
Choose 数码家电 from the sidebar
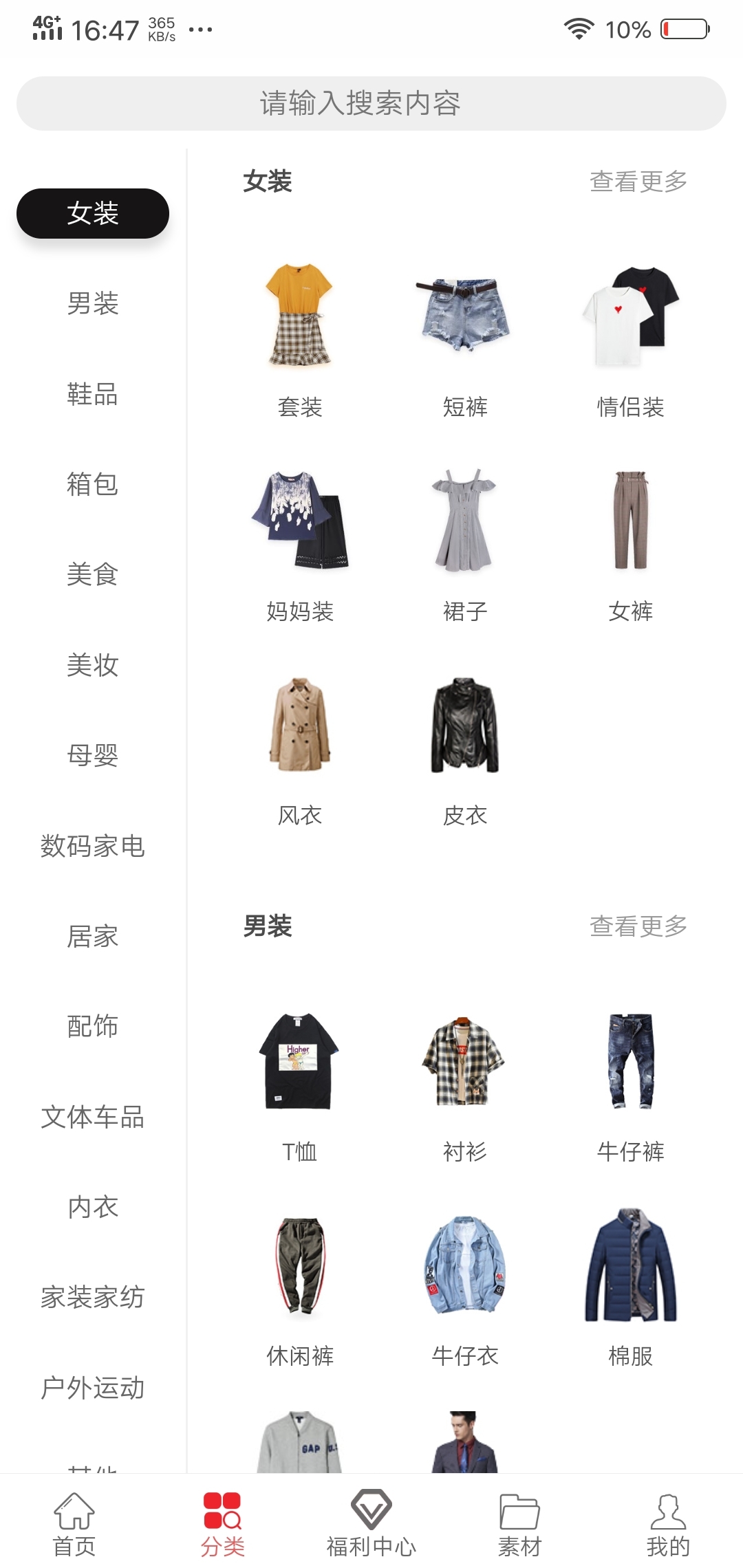tap(93, 846)
